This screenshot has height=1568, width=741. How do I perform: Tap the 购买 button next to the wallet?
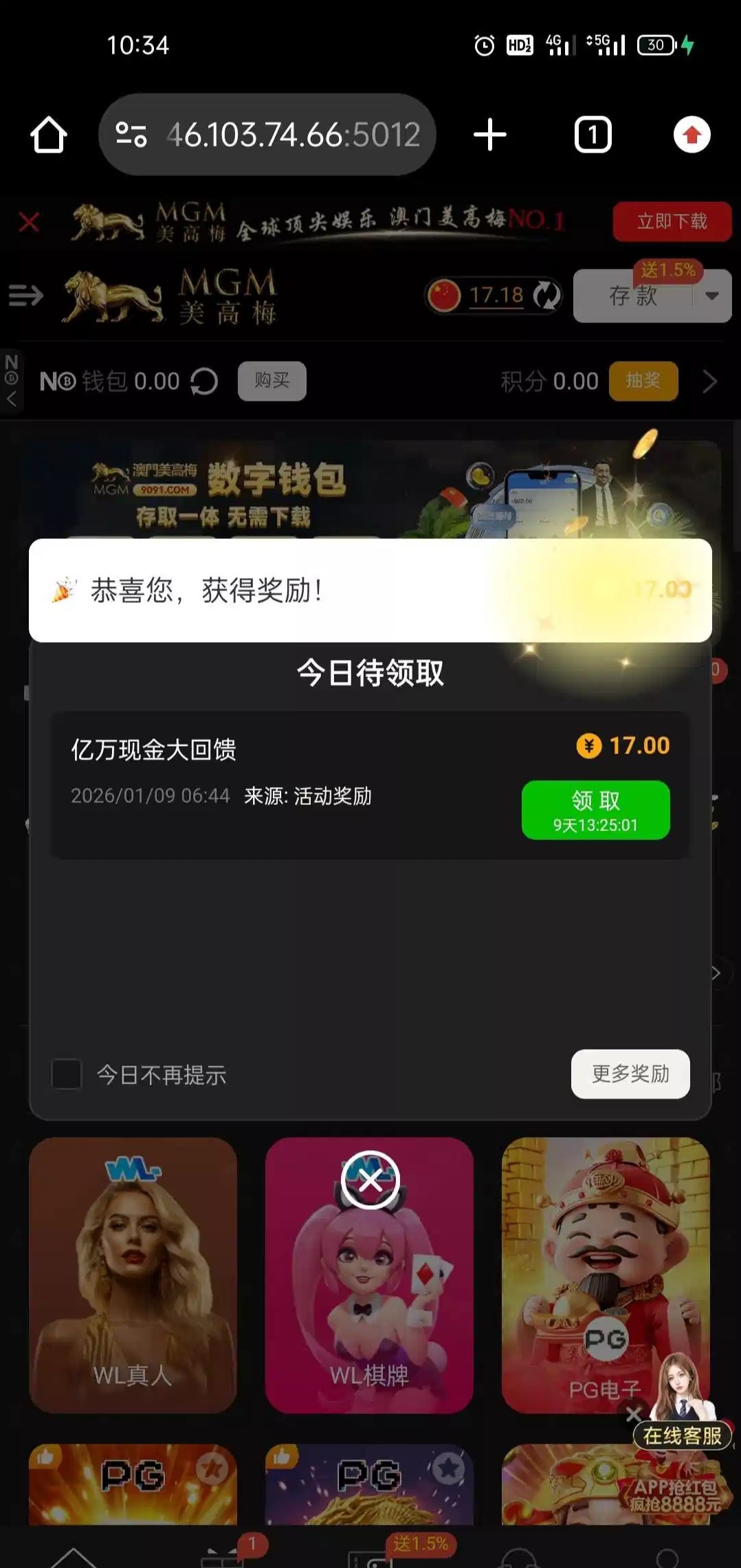click(272, 381)
